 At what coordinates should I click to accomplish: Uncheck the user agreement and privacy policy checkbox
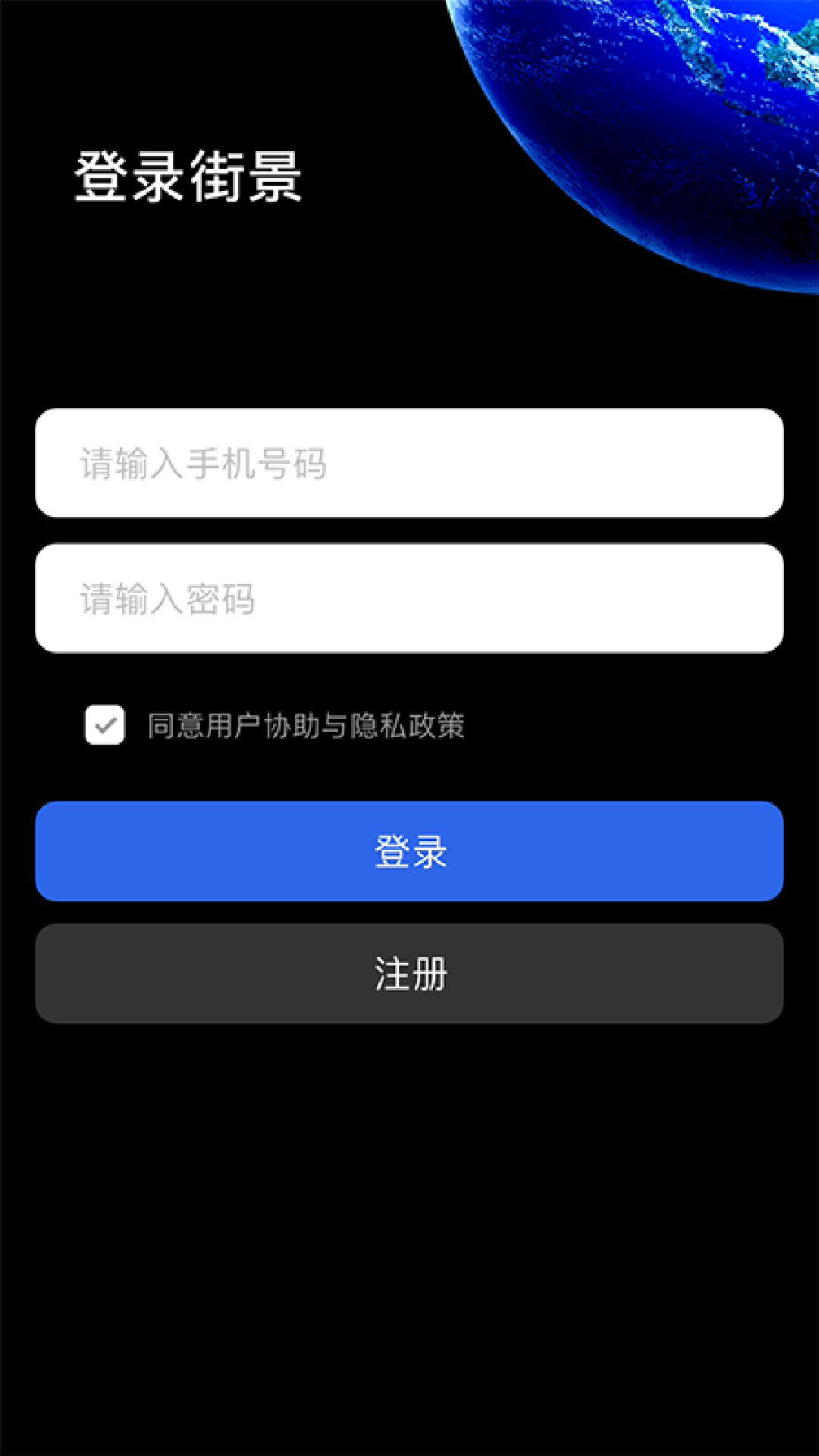click(x=105, y=725)
